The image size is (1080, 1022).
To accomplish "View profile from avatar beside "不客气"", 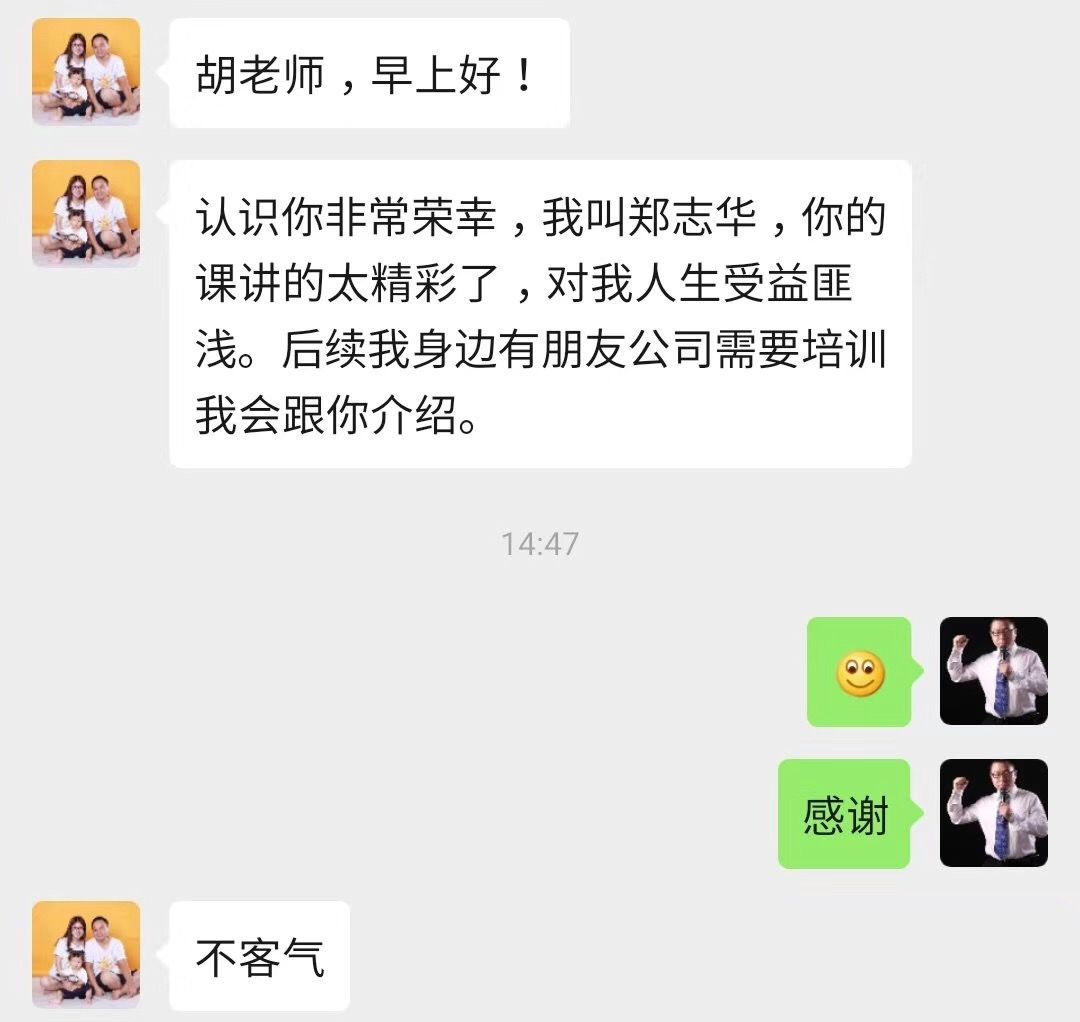I will click(86, 954).
